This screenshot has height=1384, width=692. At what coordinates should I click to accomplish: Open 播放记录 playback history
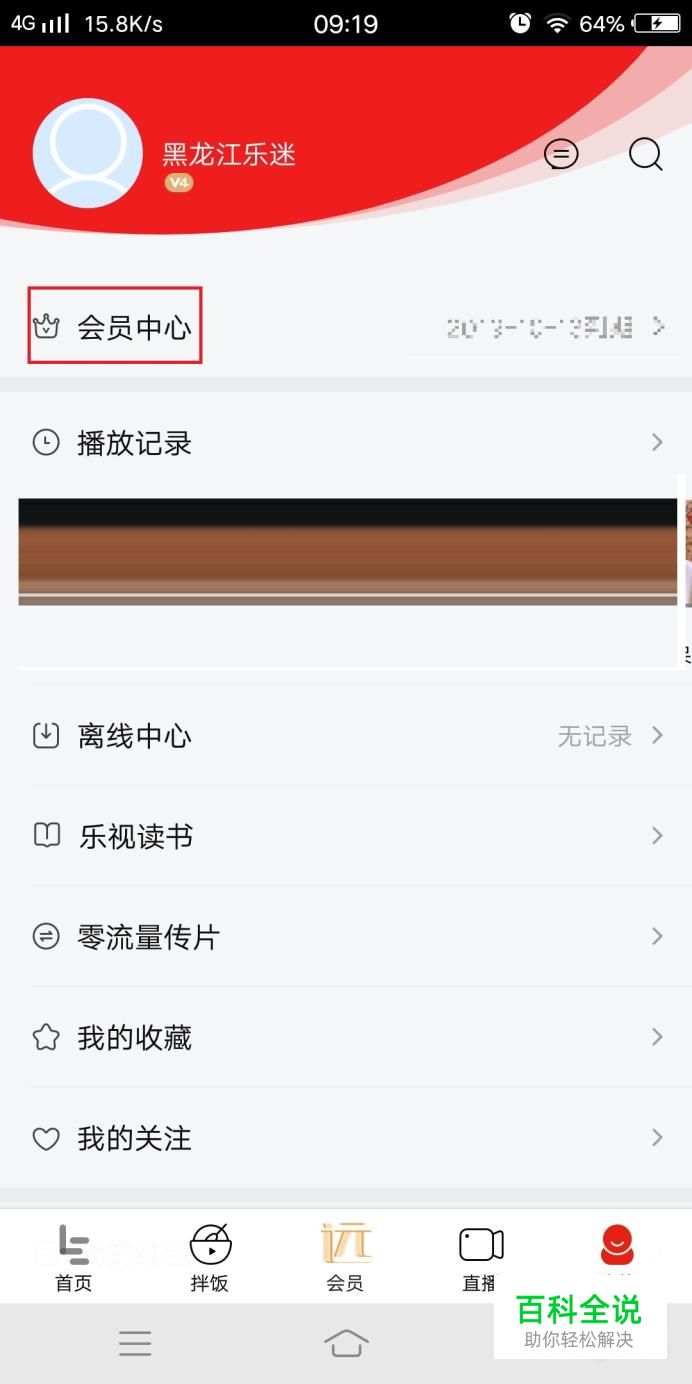[x=346, y=442]
